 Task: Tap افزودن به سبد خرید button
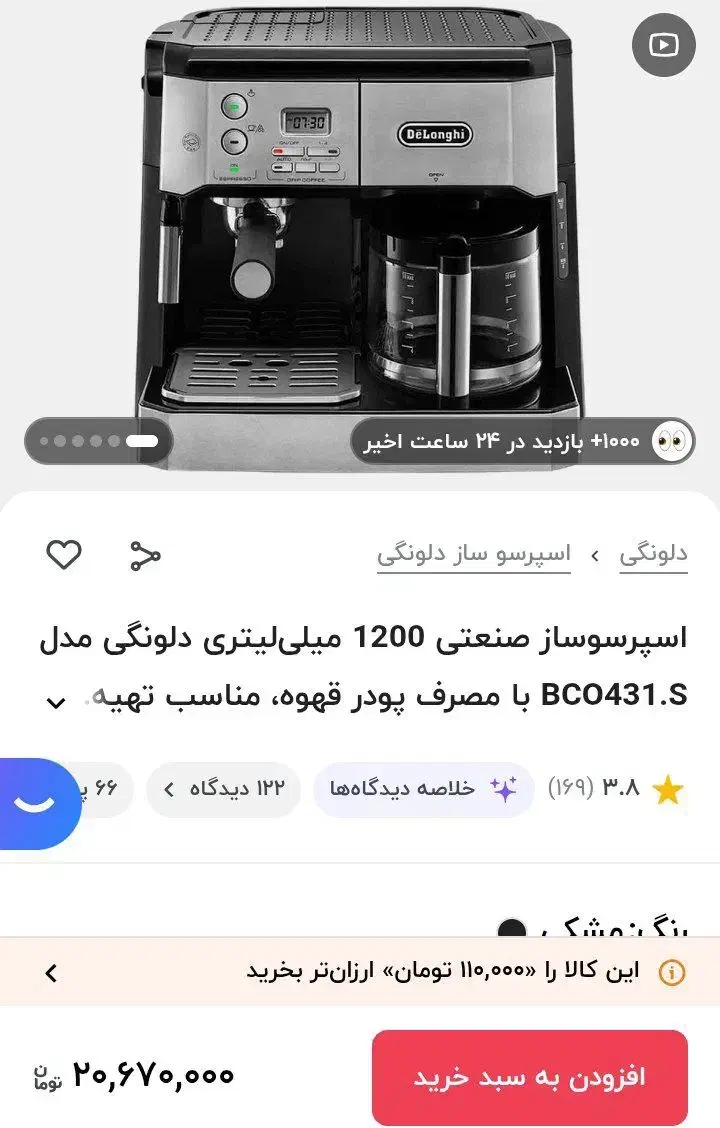coord(529,1077)
